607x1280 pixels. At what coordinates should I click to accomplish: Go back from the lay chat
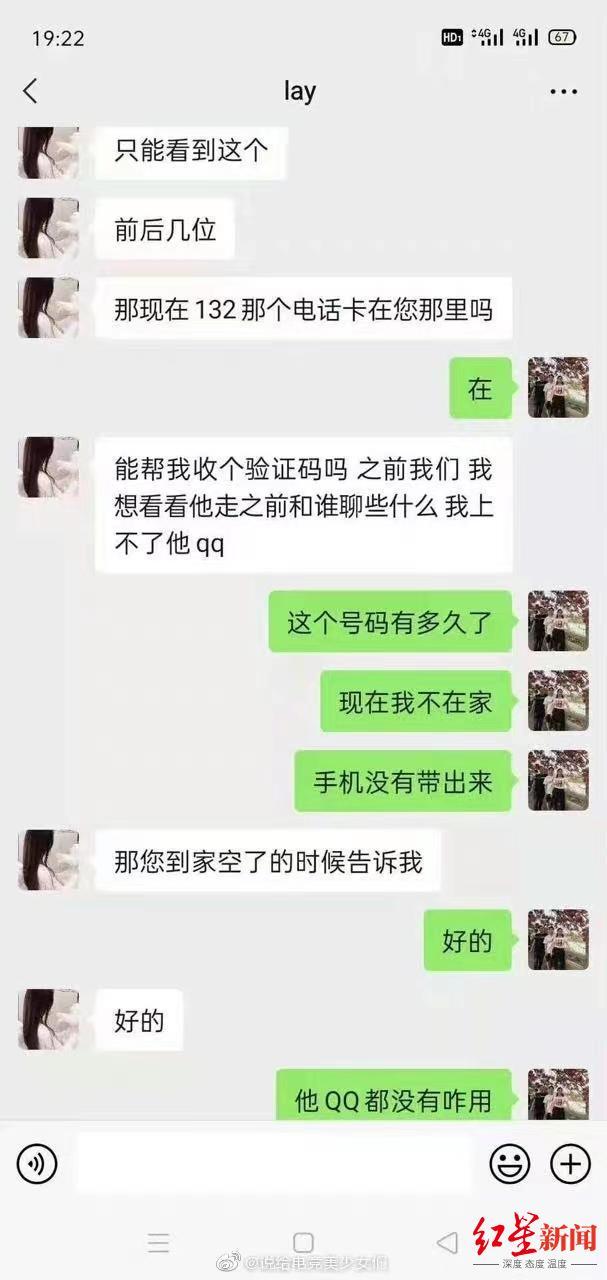point(30,91)
